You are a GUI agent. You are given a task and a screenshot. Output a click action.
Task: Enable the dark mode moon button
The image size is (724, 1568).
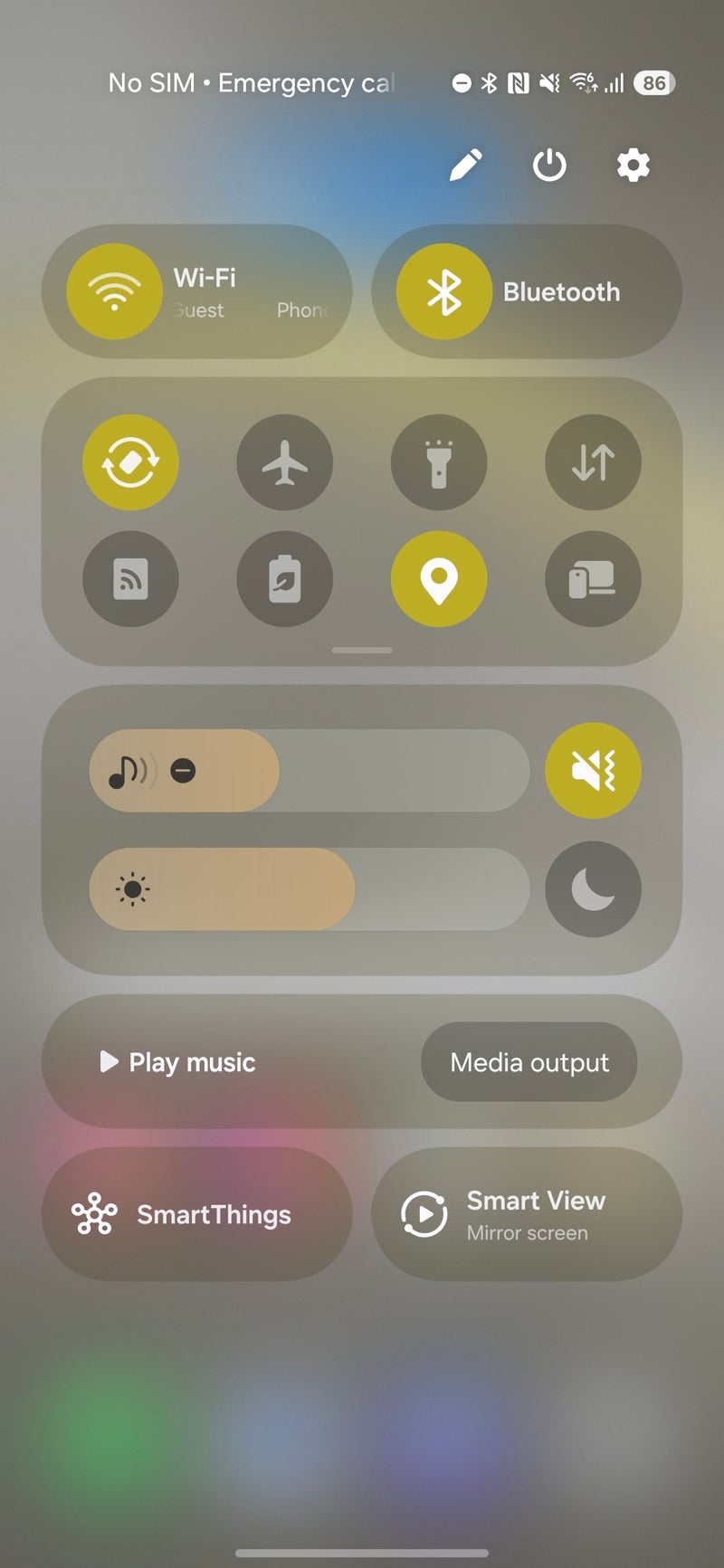593,889
